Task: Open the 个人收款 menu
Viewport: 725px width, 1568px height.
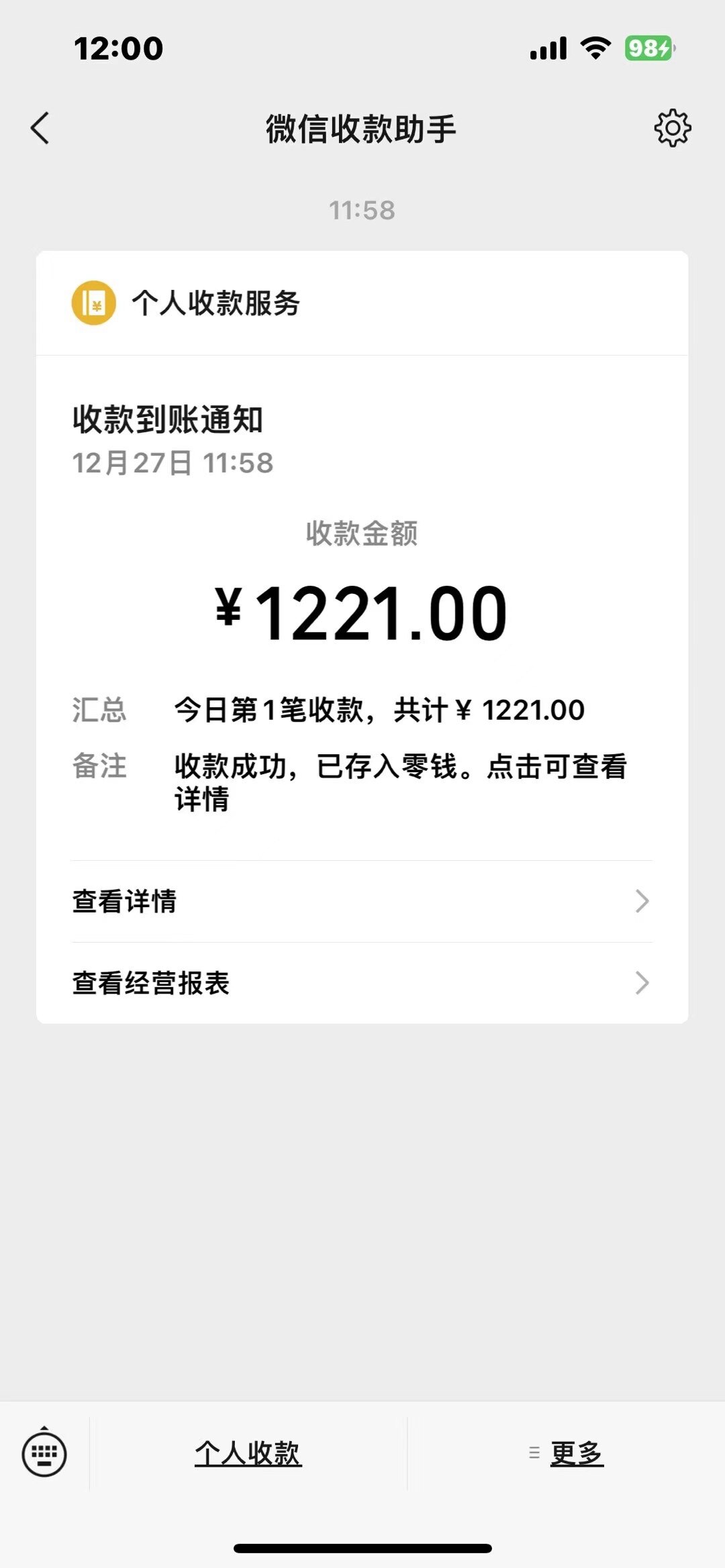Action: click(248, 1453)
